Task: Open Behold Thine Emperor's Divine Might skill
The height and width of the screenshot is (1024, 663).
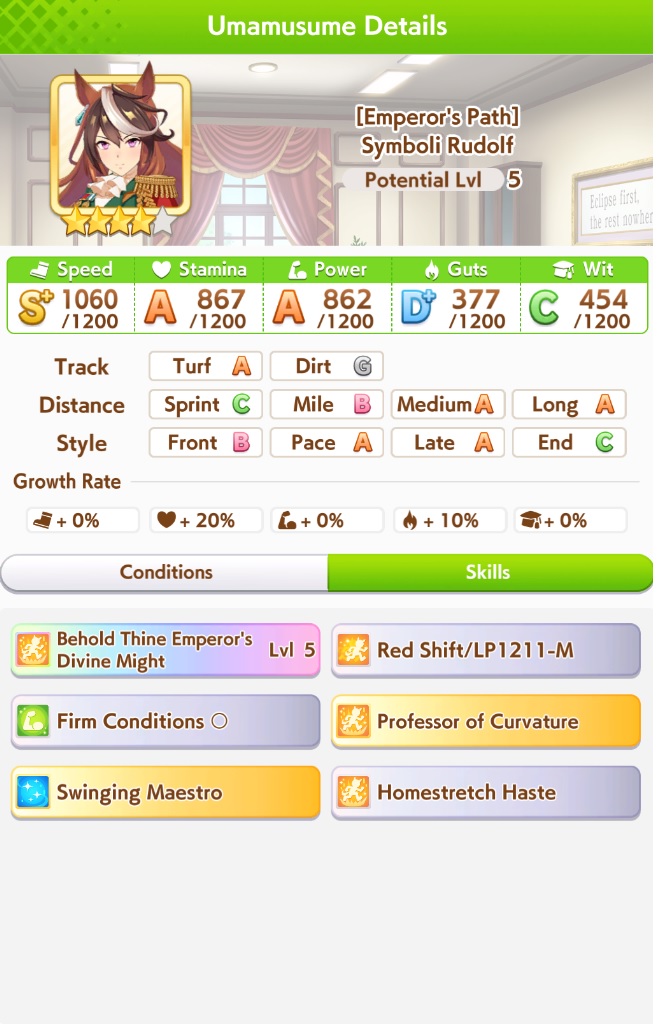Action: 166,650
